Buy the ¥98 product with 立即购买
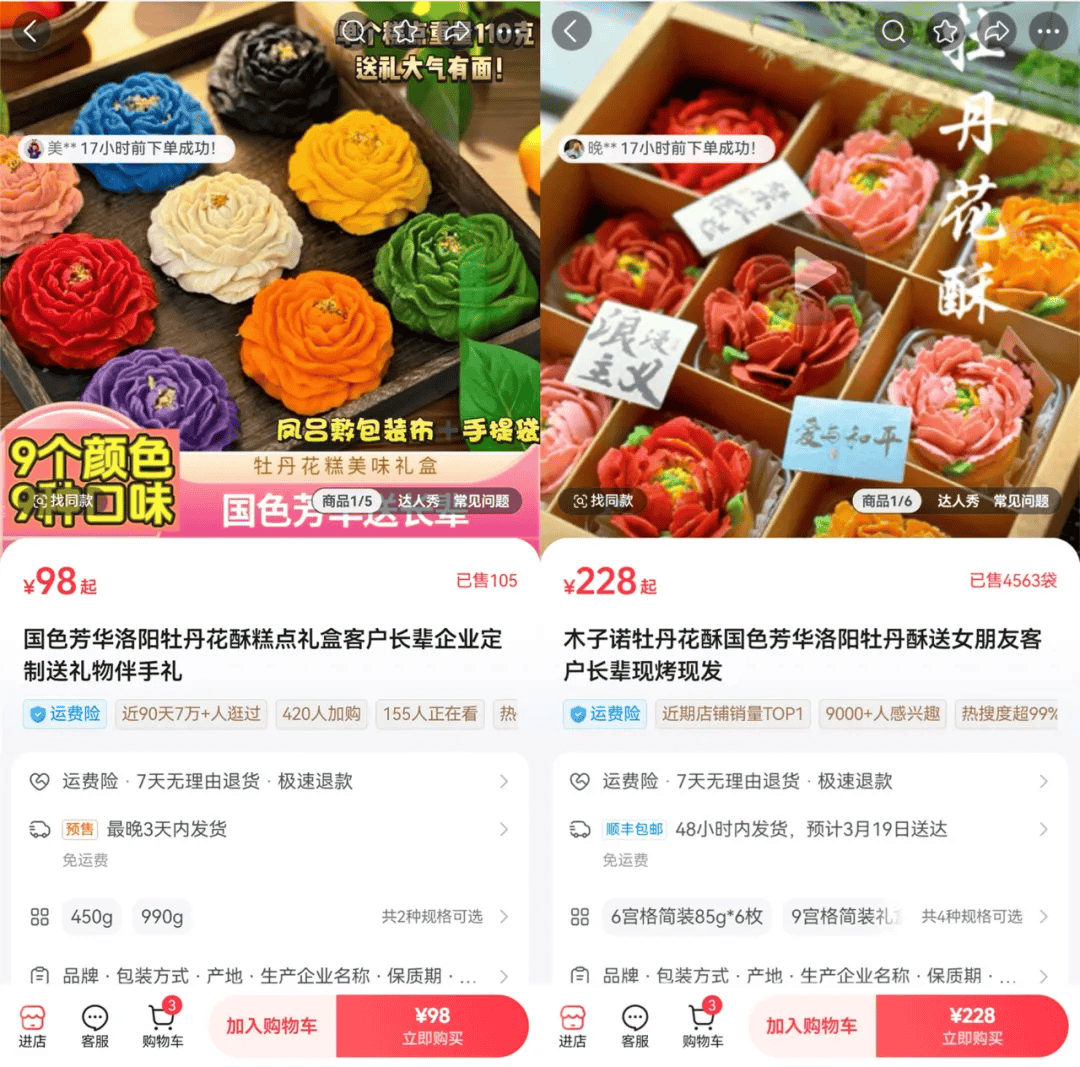1080x1067 pixels. coord(432,1026)
